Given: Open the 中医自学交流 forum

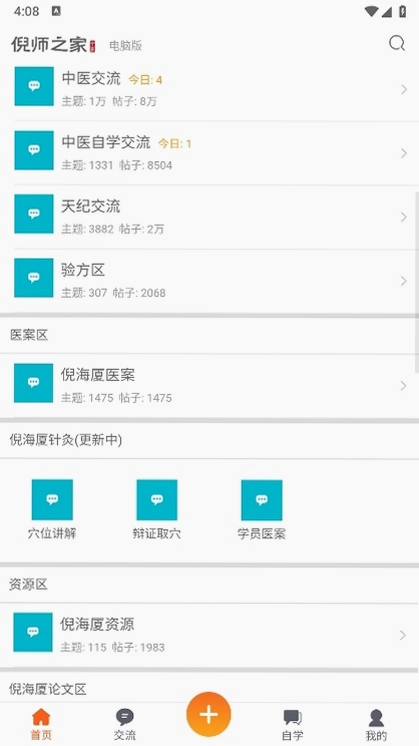Looking at the screenshot, I should click(209, 153).
